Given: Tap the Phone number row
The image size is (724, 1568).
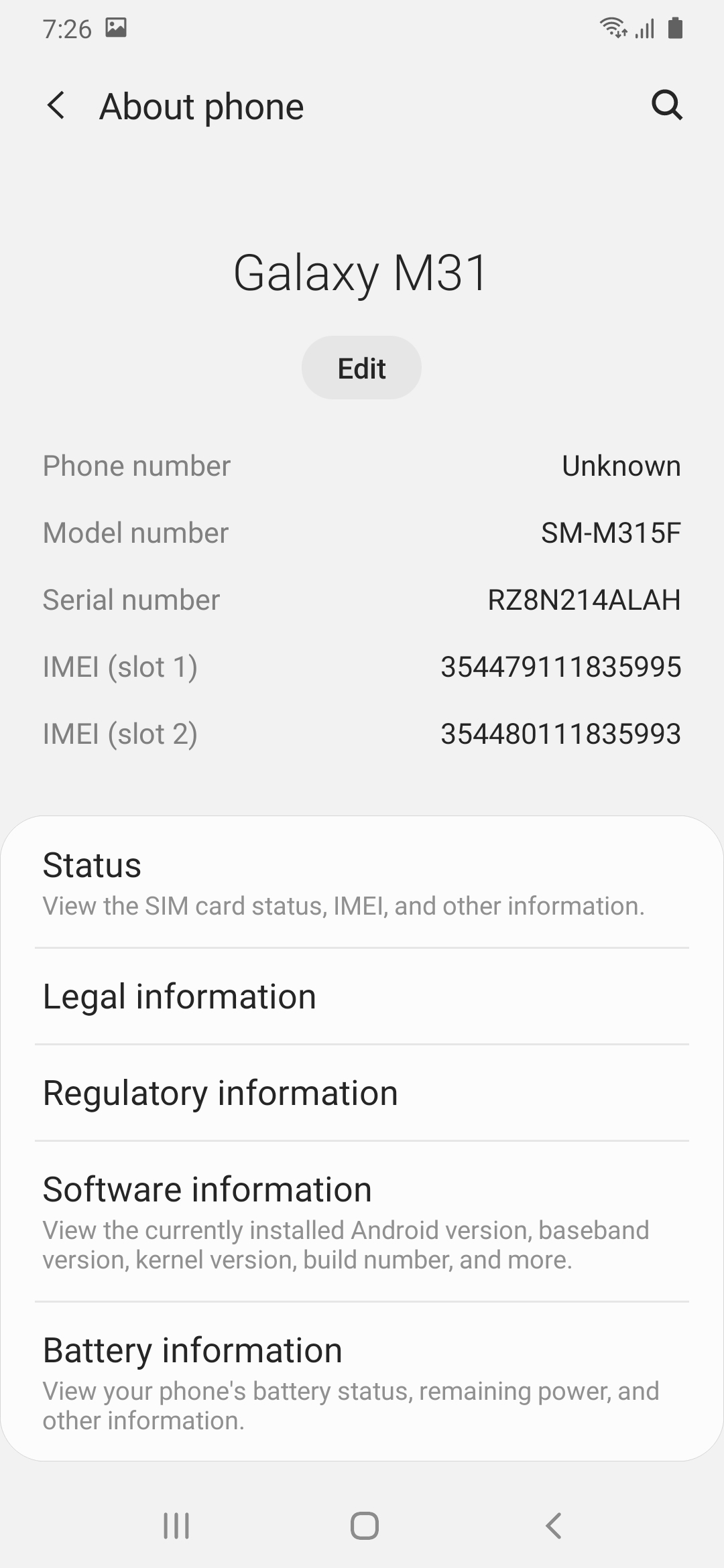Looking at the screenshot, I should [x=362, y=465].
